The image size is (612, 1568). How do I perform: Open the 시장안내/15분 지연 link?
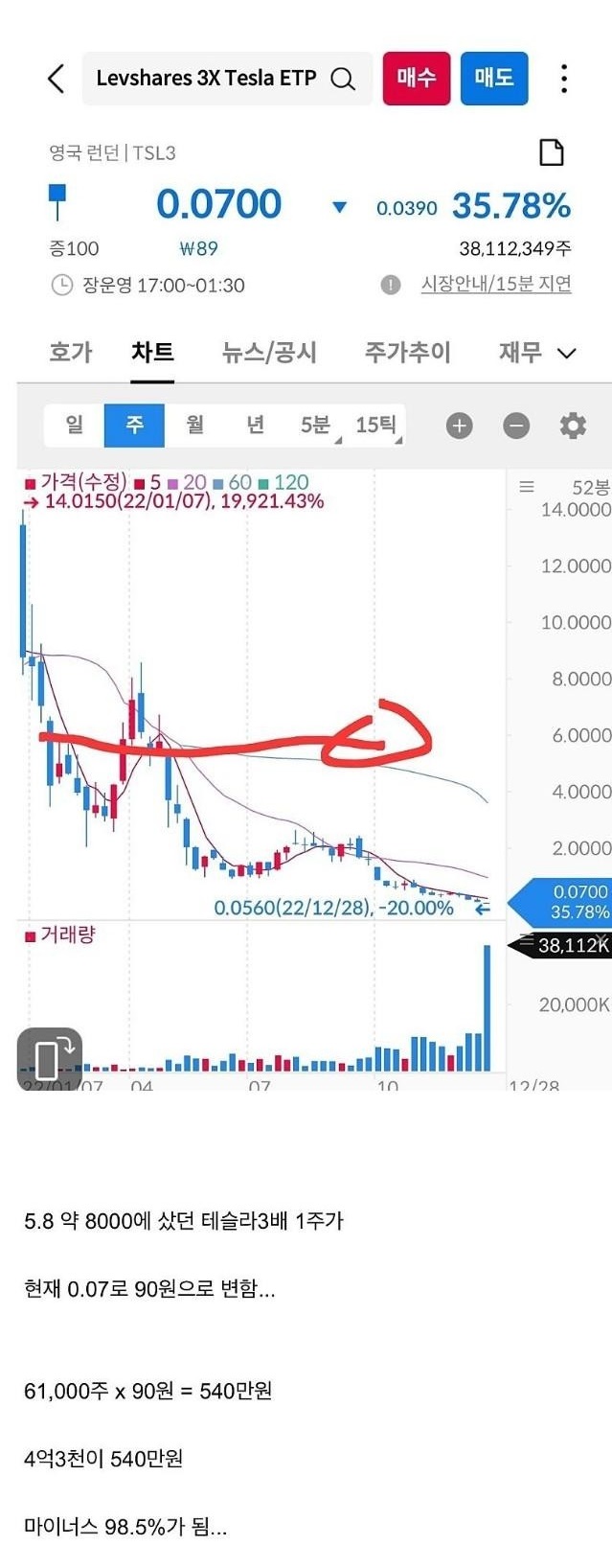[x=495, y=285]
